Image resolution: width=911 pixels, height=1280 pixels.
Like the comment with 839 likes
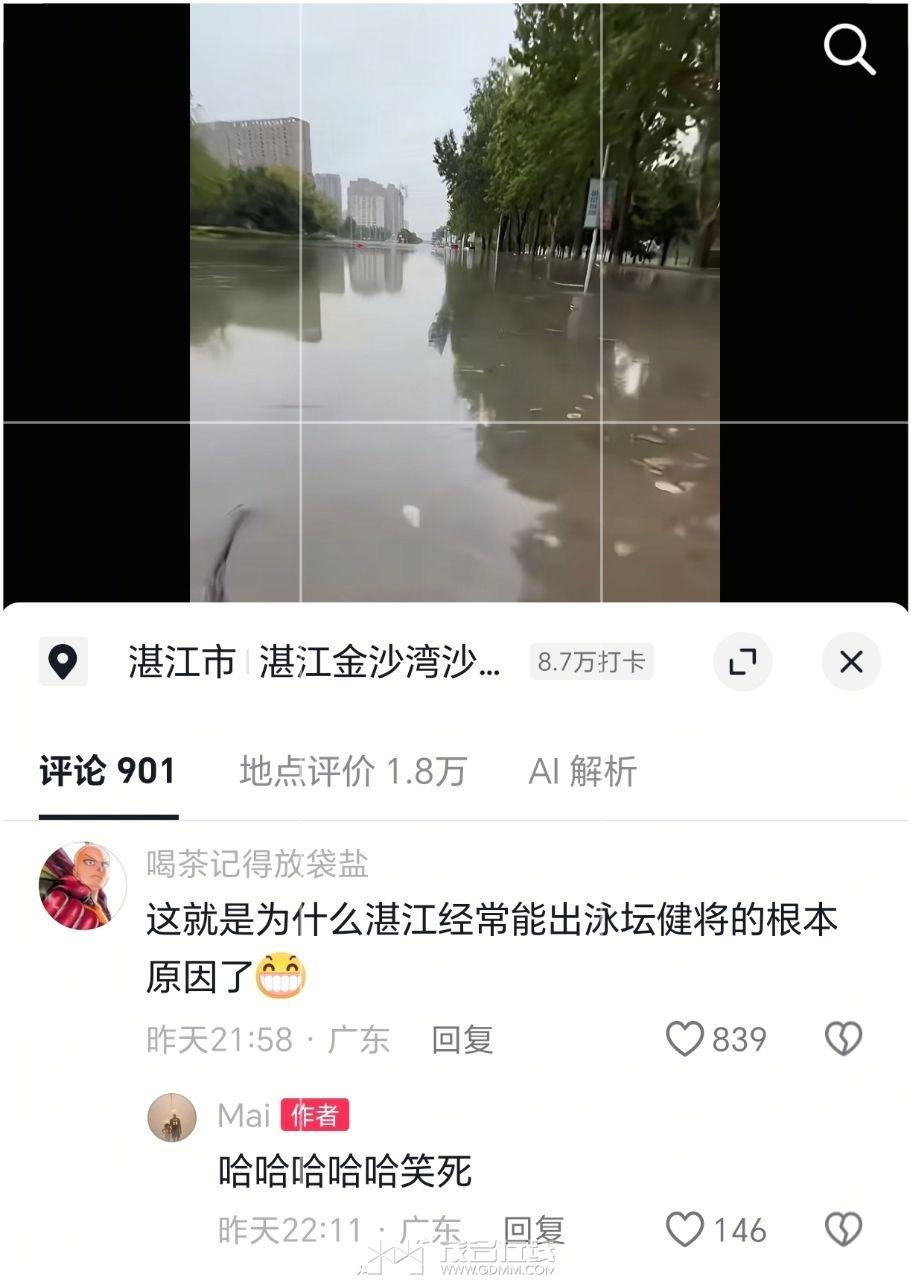tap(685, 1040)
